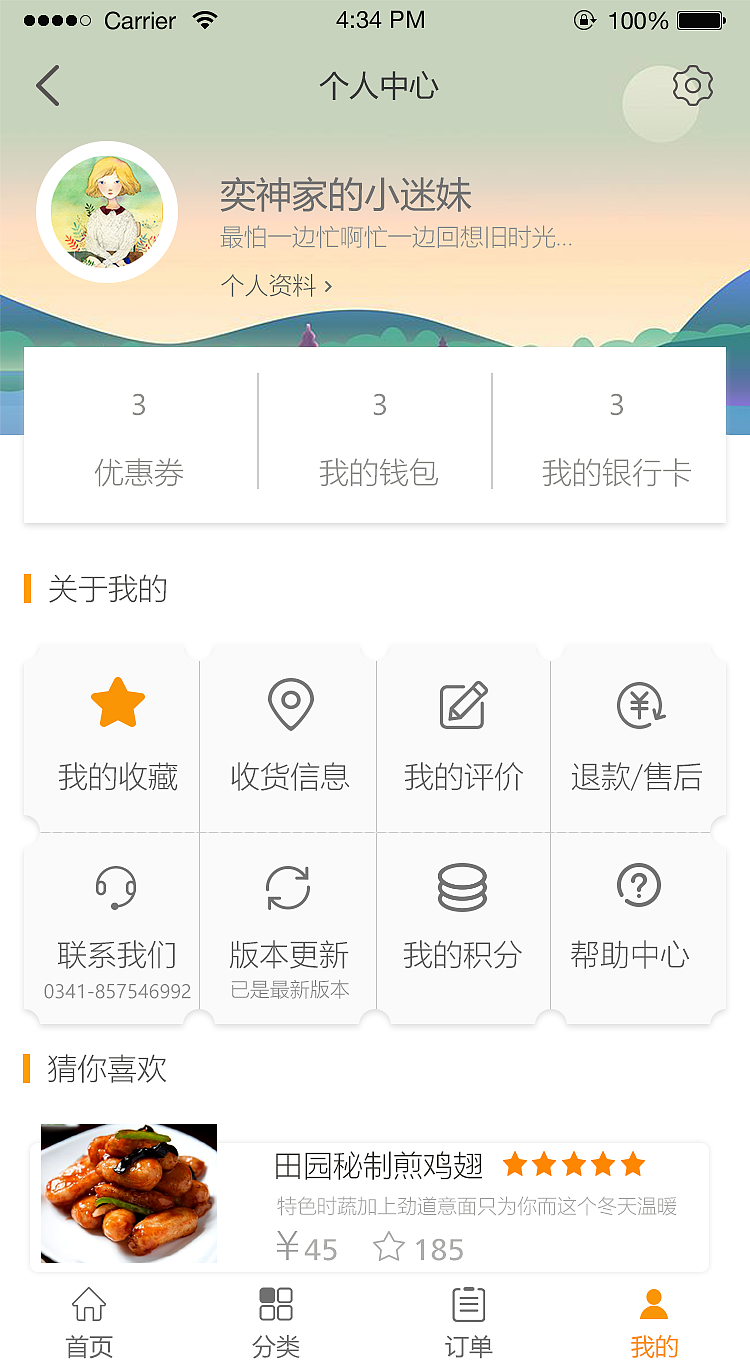Click the 联系我们 headset icon
Screen dimensions: 750x1371
click(x=113, y=887)
